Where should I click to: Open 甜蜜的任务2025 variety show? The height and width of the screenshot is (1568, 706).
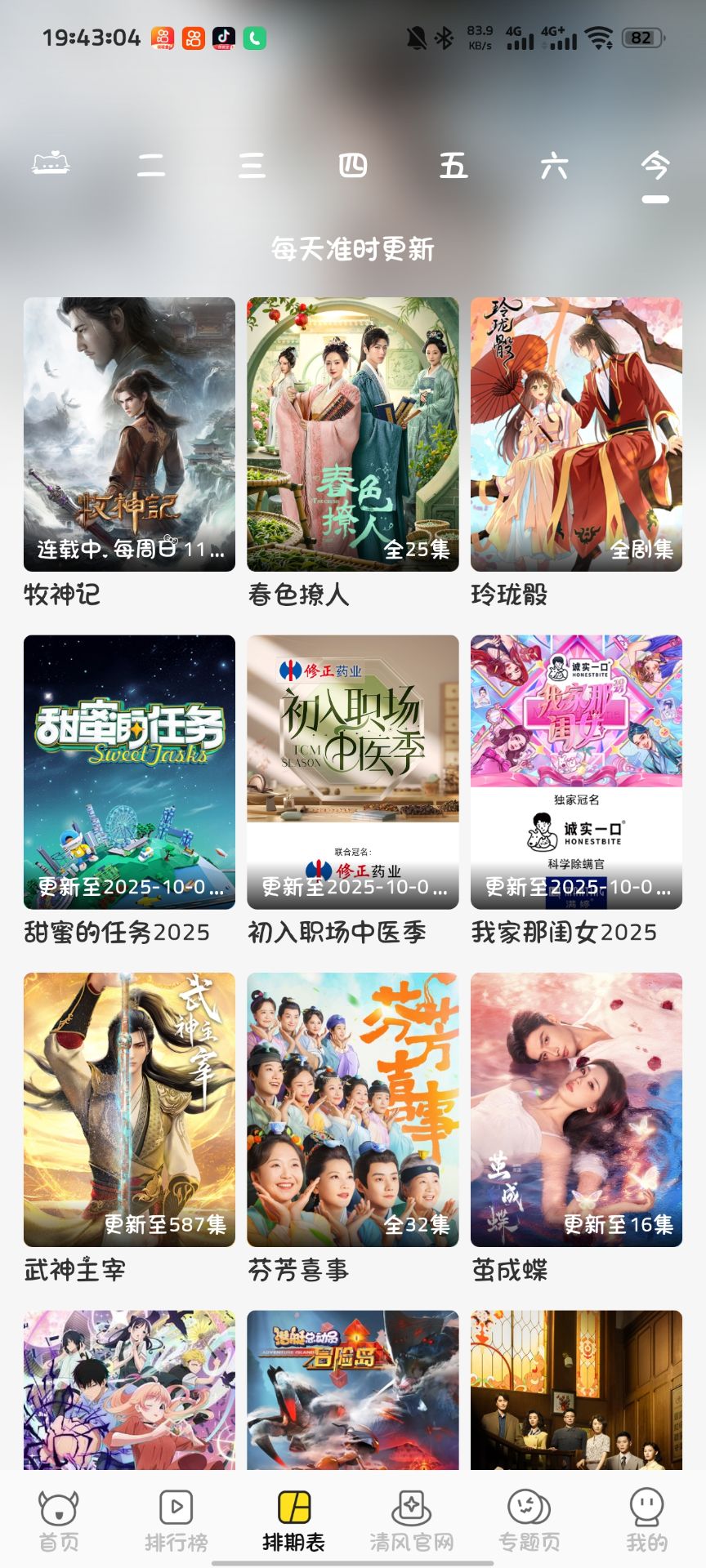(129, 773)
